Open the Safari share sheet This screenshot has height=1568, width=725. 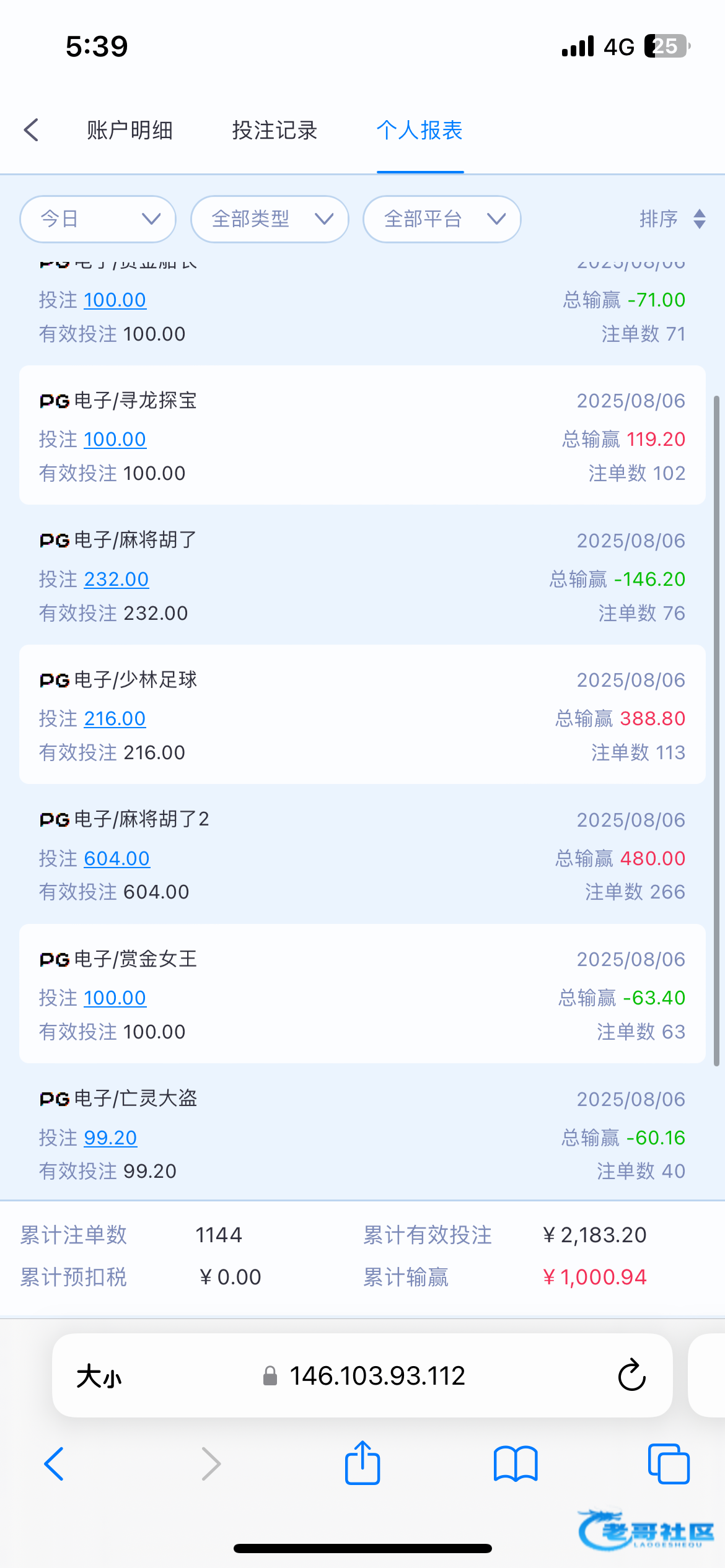click(362, 1463)
